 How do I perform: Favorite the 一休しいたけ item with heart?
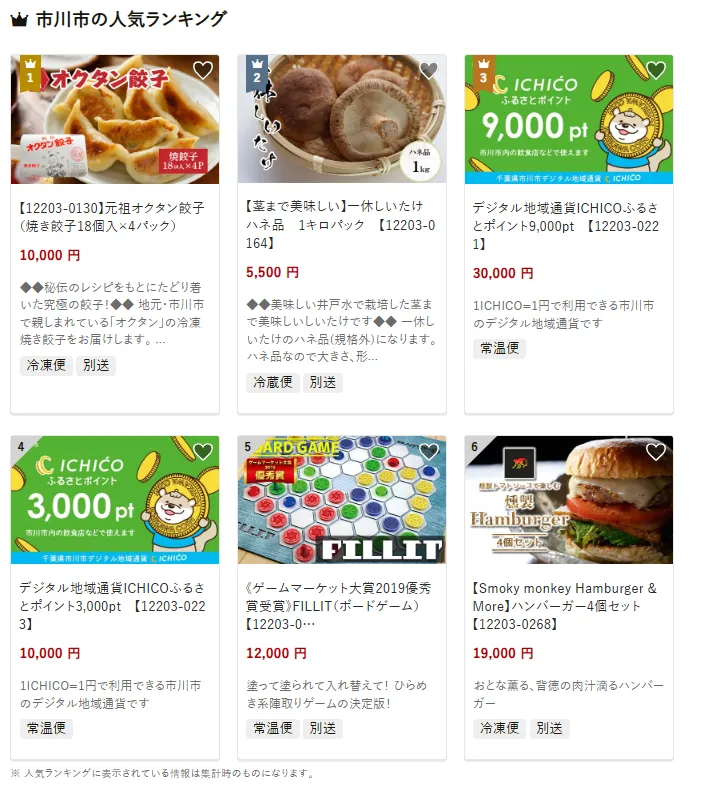429,70
